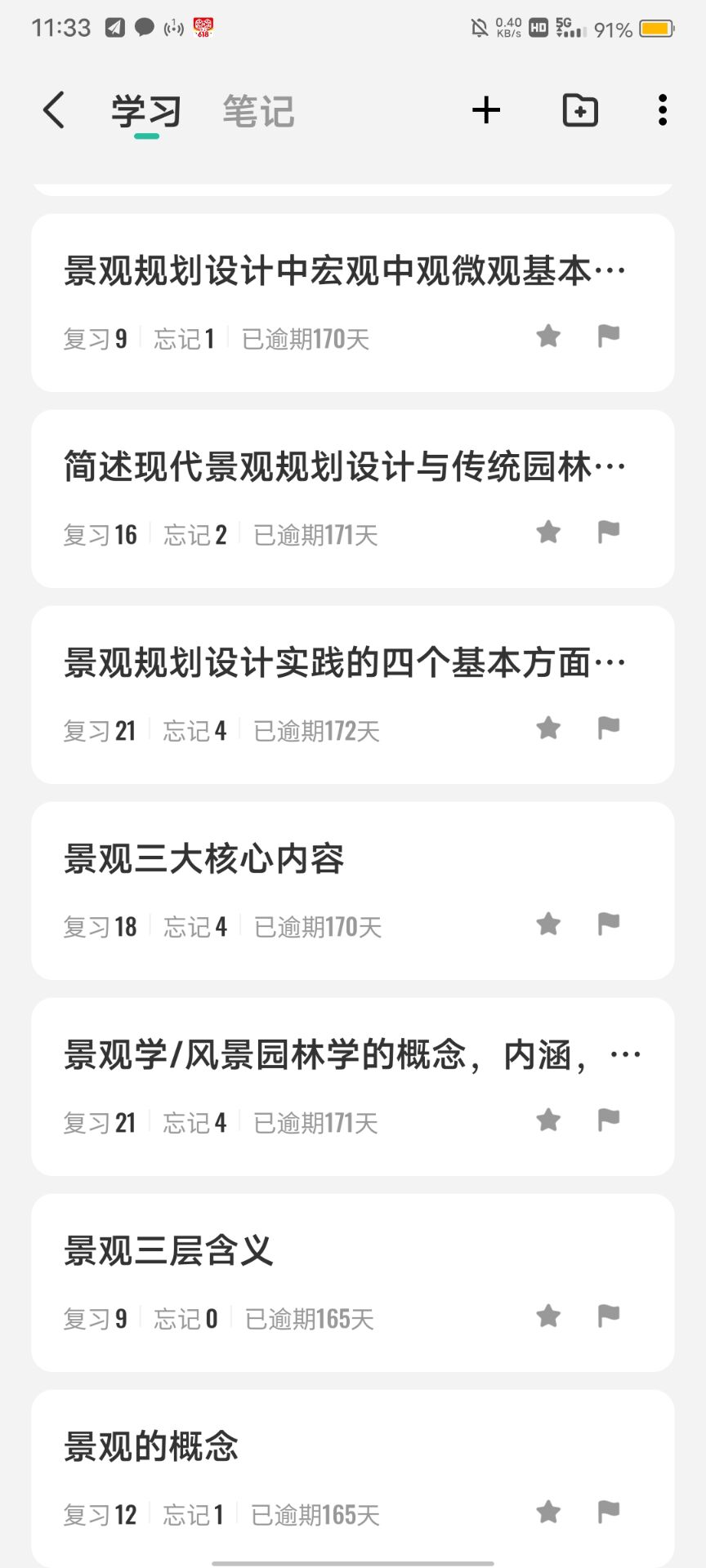Star the card 景观学/风景园林学的概念

pyautogui.click(x=548, y=1120)
